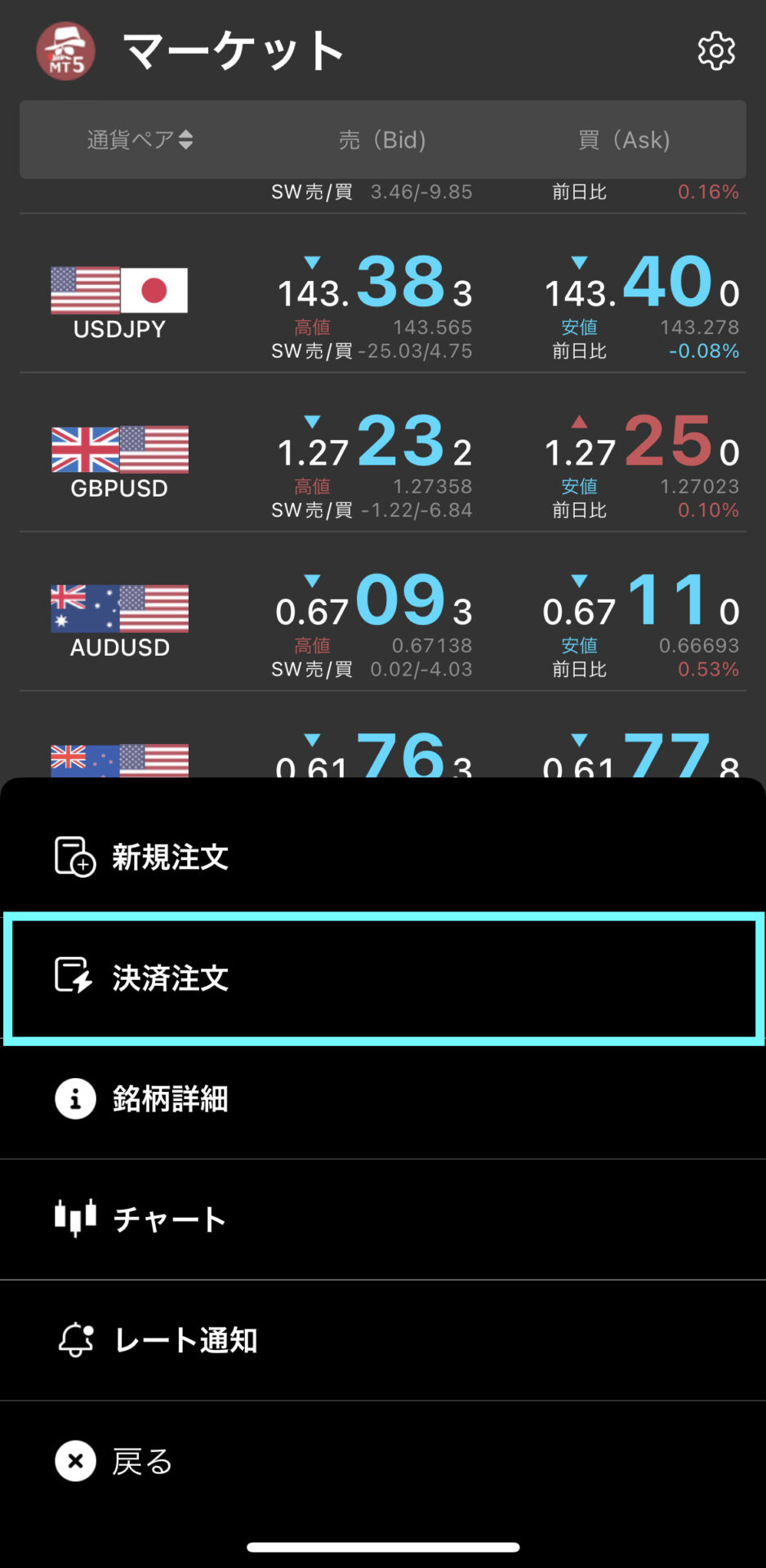Tap the MT5 profile avatar
This screenshot has height=1568, width=766.
66,51
